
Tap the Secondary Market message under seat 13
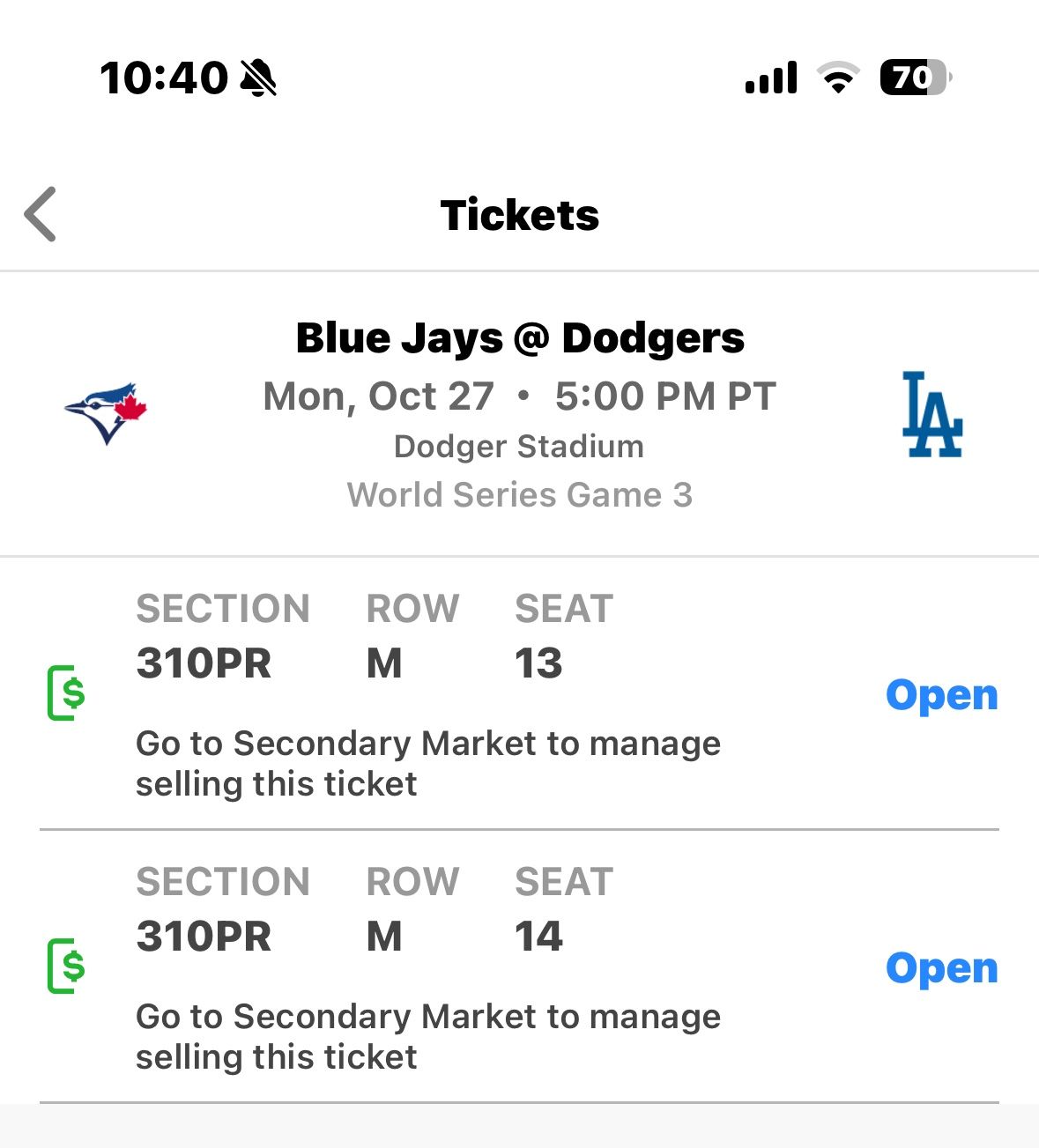point(427,763)
